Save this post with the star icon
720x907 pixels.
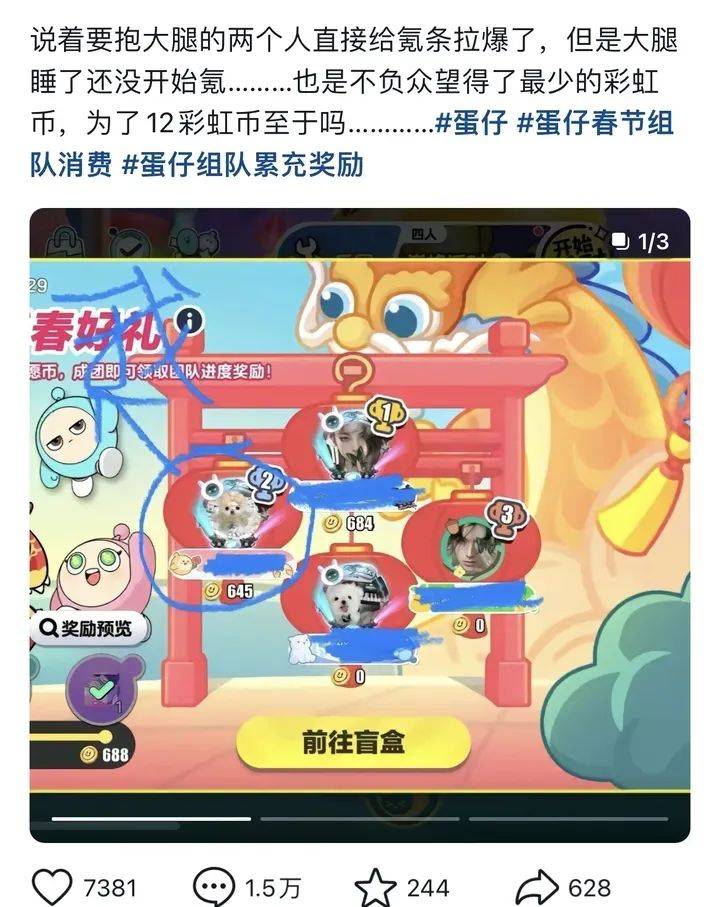tap(376, 886)
